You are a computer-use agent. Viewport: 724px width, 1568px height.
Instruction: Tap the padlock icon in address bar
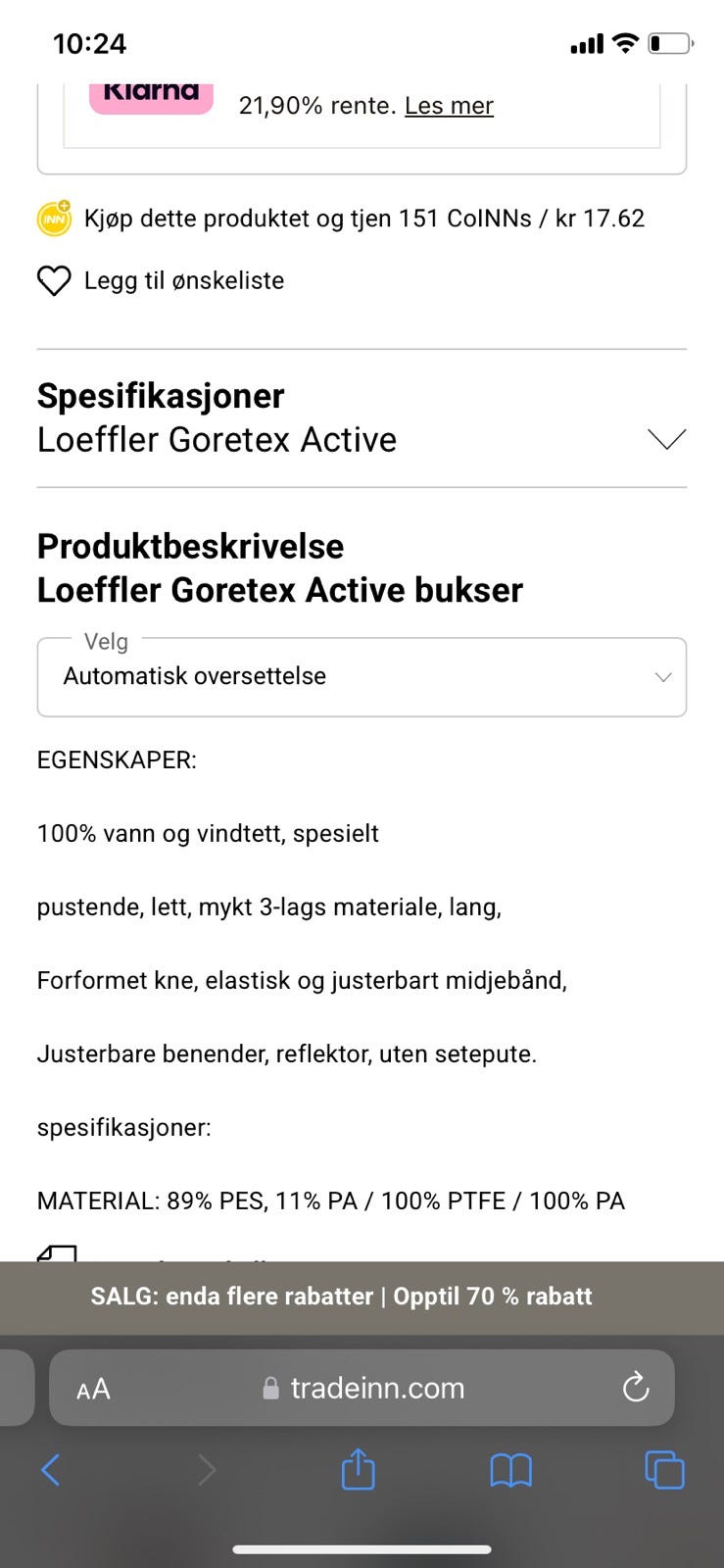point(270,1388)
